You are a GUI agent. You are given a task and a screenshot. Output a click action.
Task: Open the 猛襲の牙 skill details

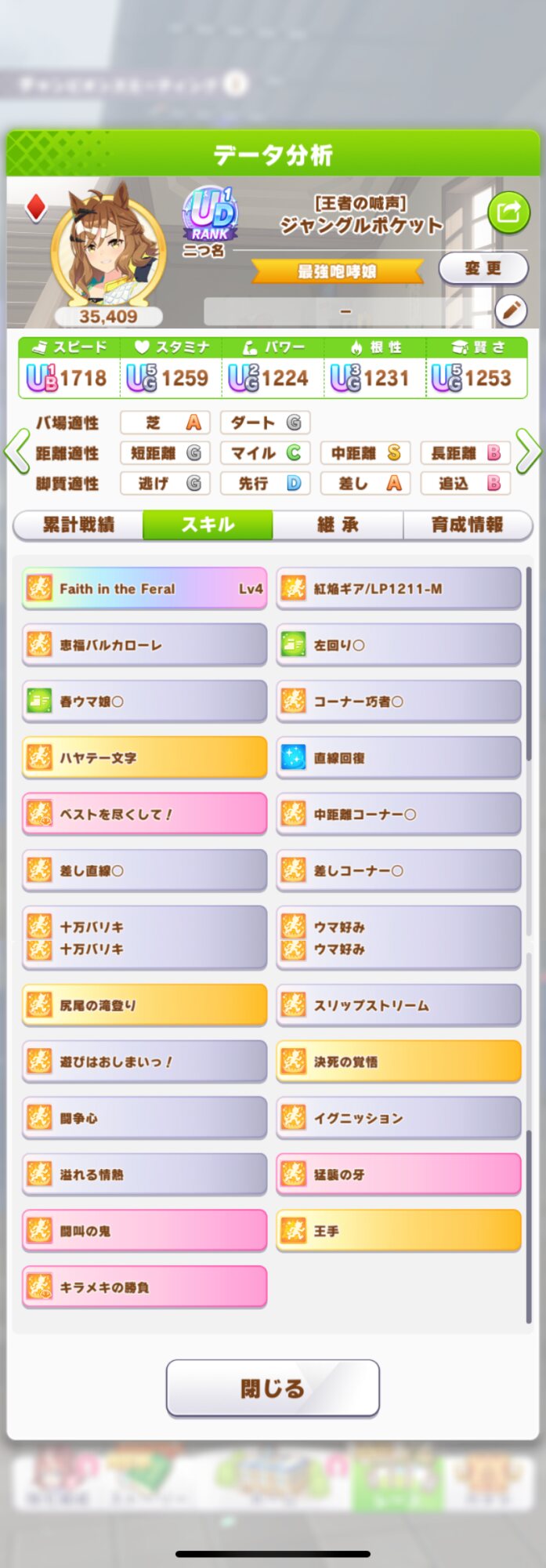399,1174
